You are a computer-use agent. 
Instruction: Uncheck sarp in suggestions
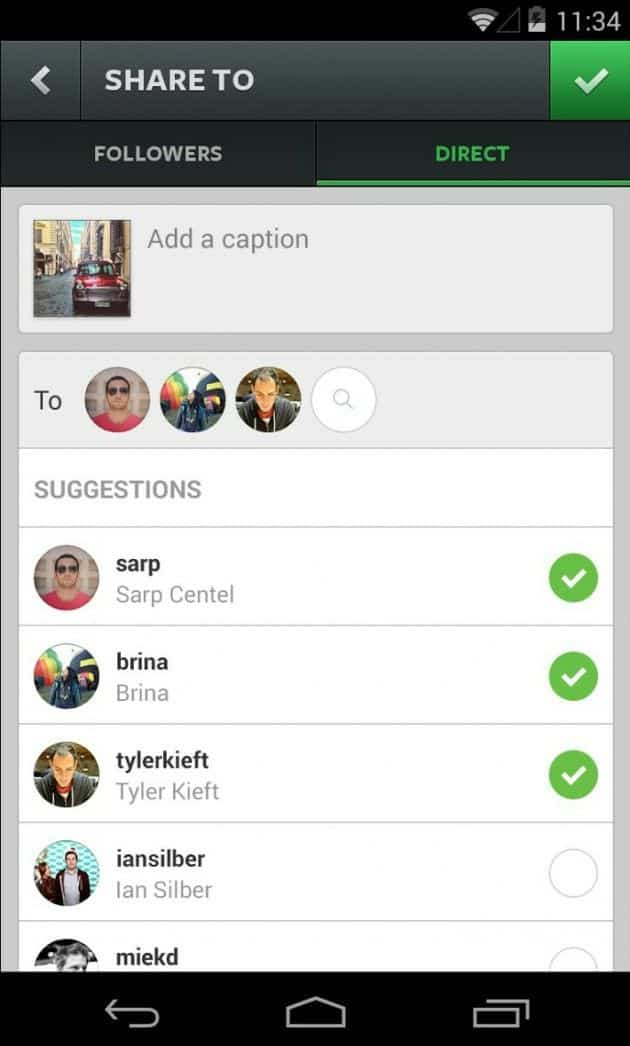tap(573, 578)
